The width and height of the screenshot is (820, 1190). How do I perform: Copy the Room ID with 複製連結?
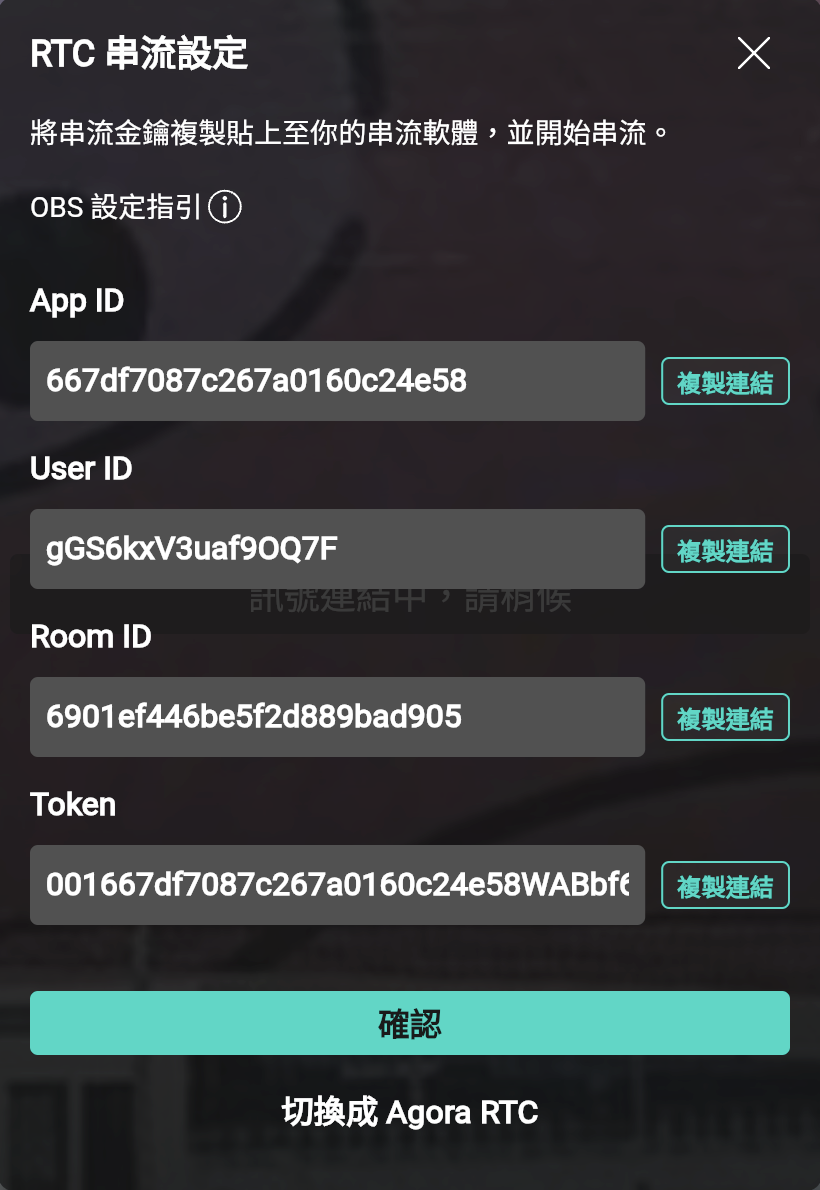[725, 717]
